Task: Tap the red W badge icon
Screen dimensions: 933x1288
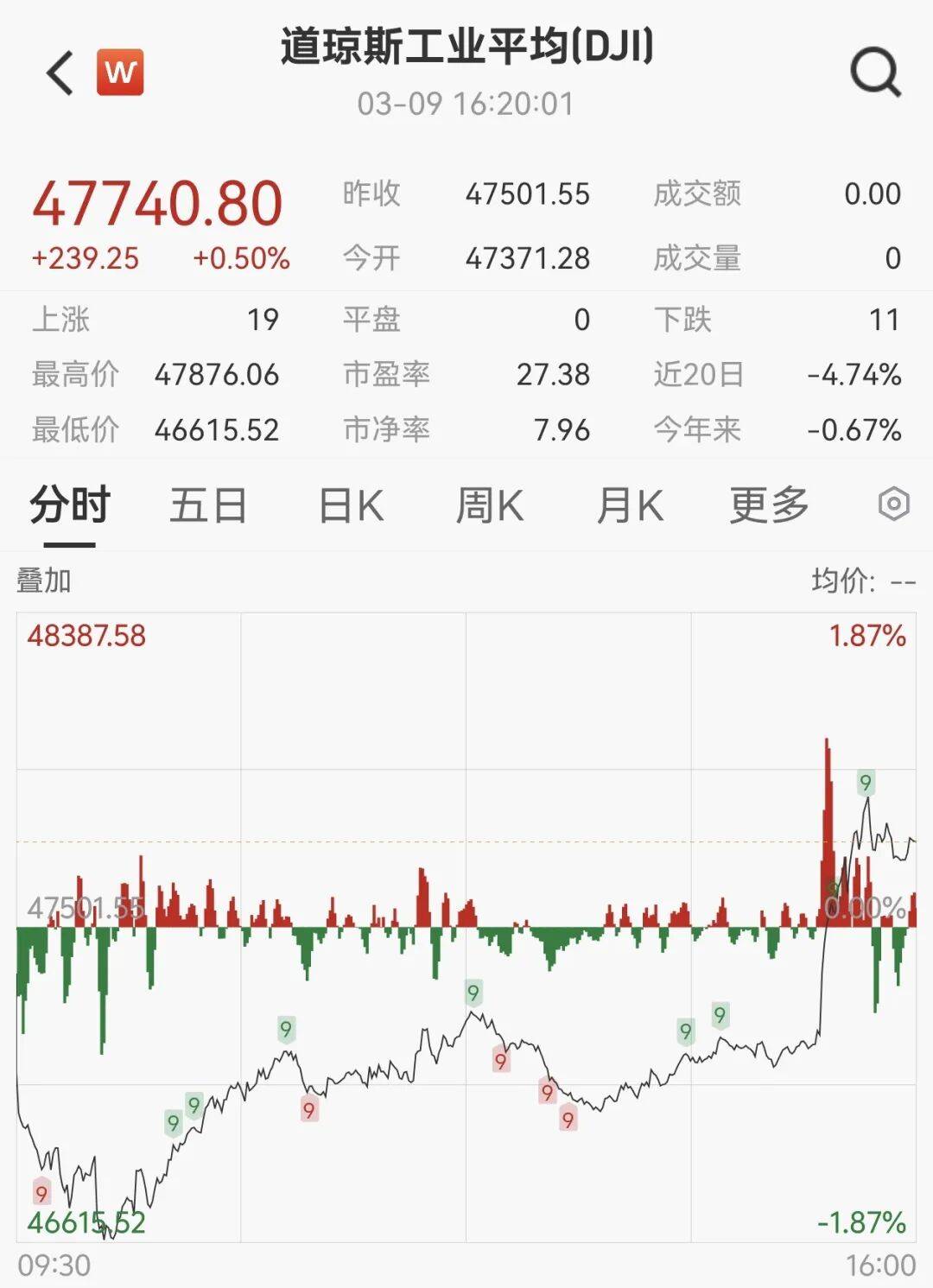Action: click(x=120, y=72)
